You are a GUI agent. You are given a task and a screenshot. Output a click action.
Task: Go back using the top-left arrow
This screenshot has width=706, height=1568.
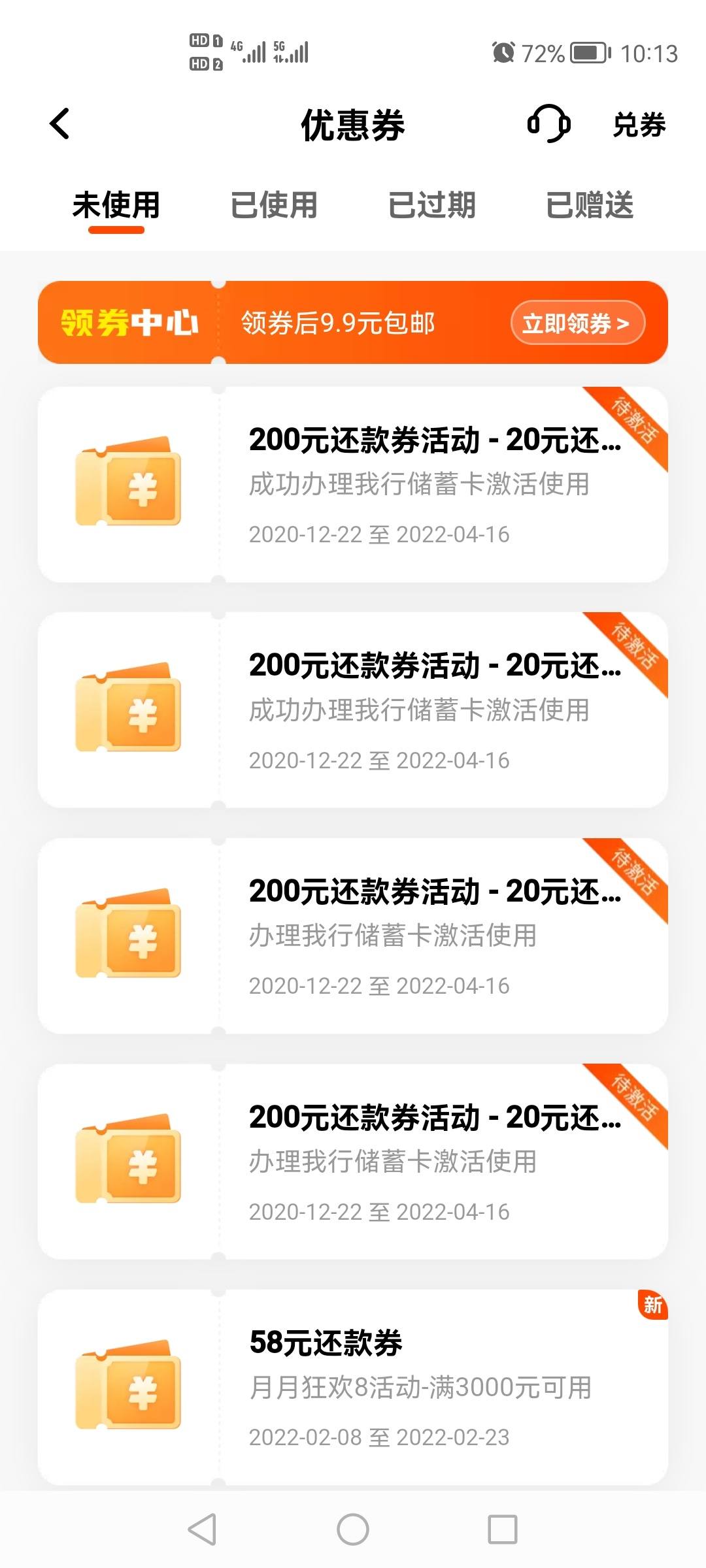pos(59,124)
